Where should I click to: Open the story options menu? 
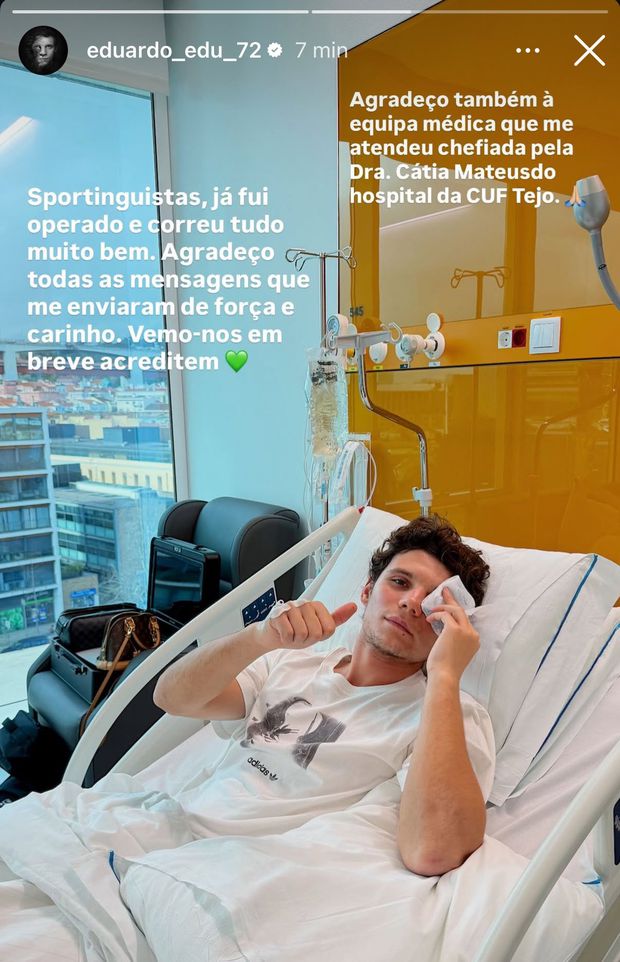pyautogui.click(x=527, y=51)
